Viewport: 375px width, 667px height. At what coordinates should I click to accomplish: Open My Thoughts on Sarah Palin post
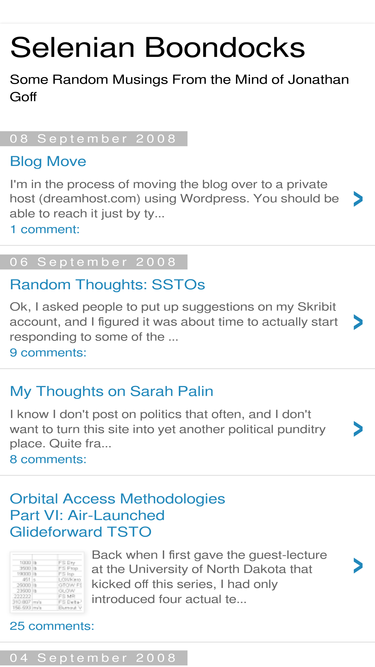click(x=111, y=391)
